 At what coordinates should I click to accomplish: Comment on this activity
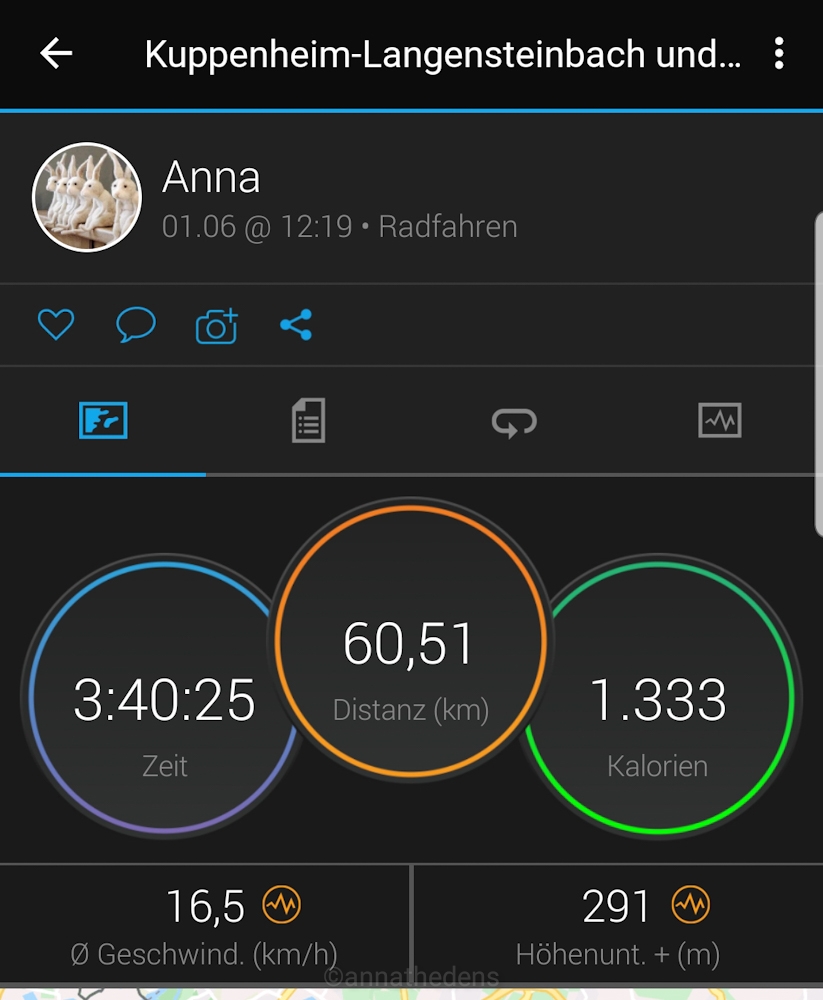click(x=136, y=325)
